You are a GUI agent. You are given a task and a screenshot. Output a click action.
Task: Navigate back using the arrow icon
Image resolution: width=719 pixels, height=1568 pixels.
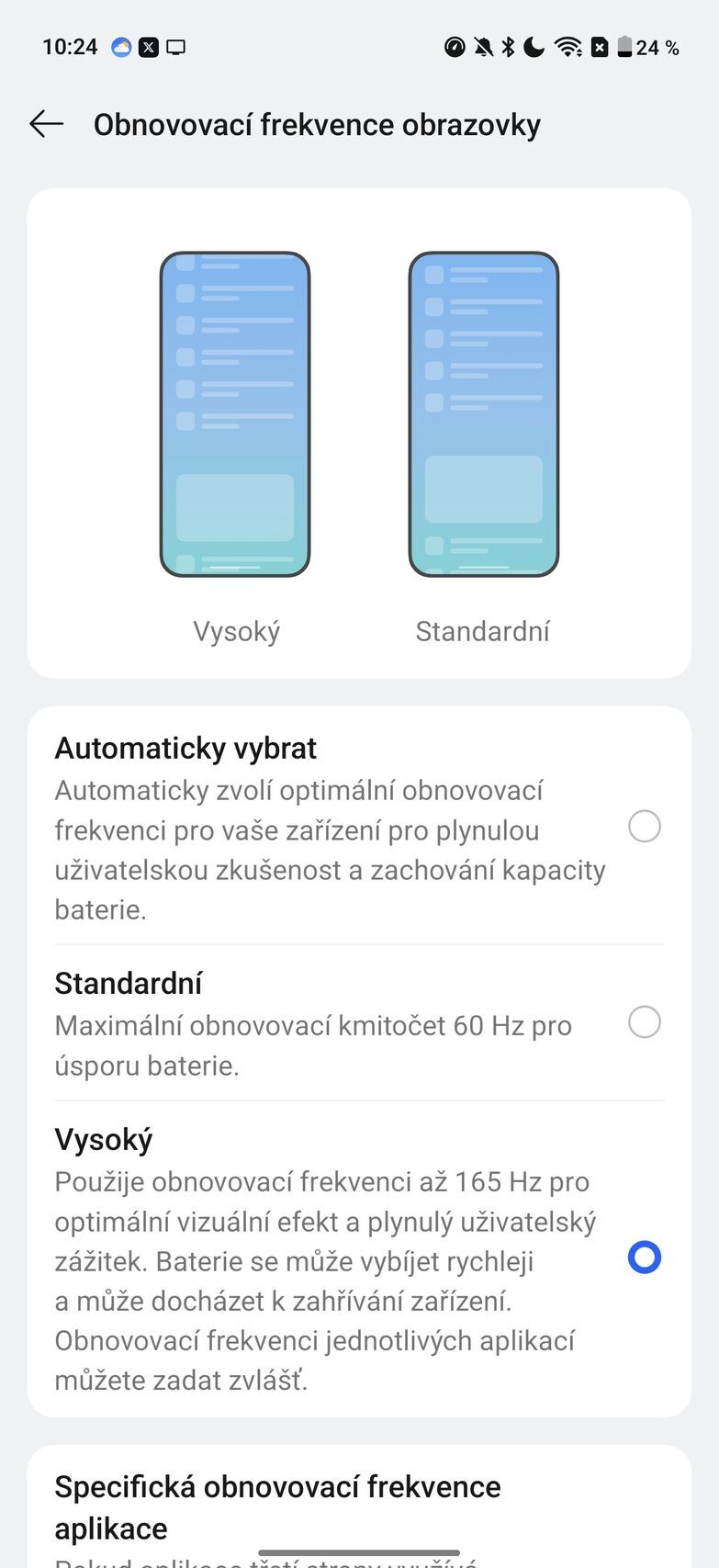[x=46, y=124]
